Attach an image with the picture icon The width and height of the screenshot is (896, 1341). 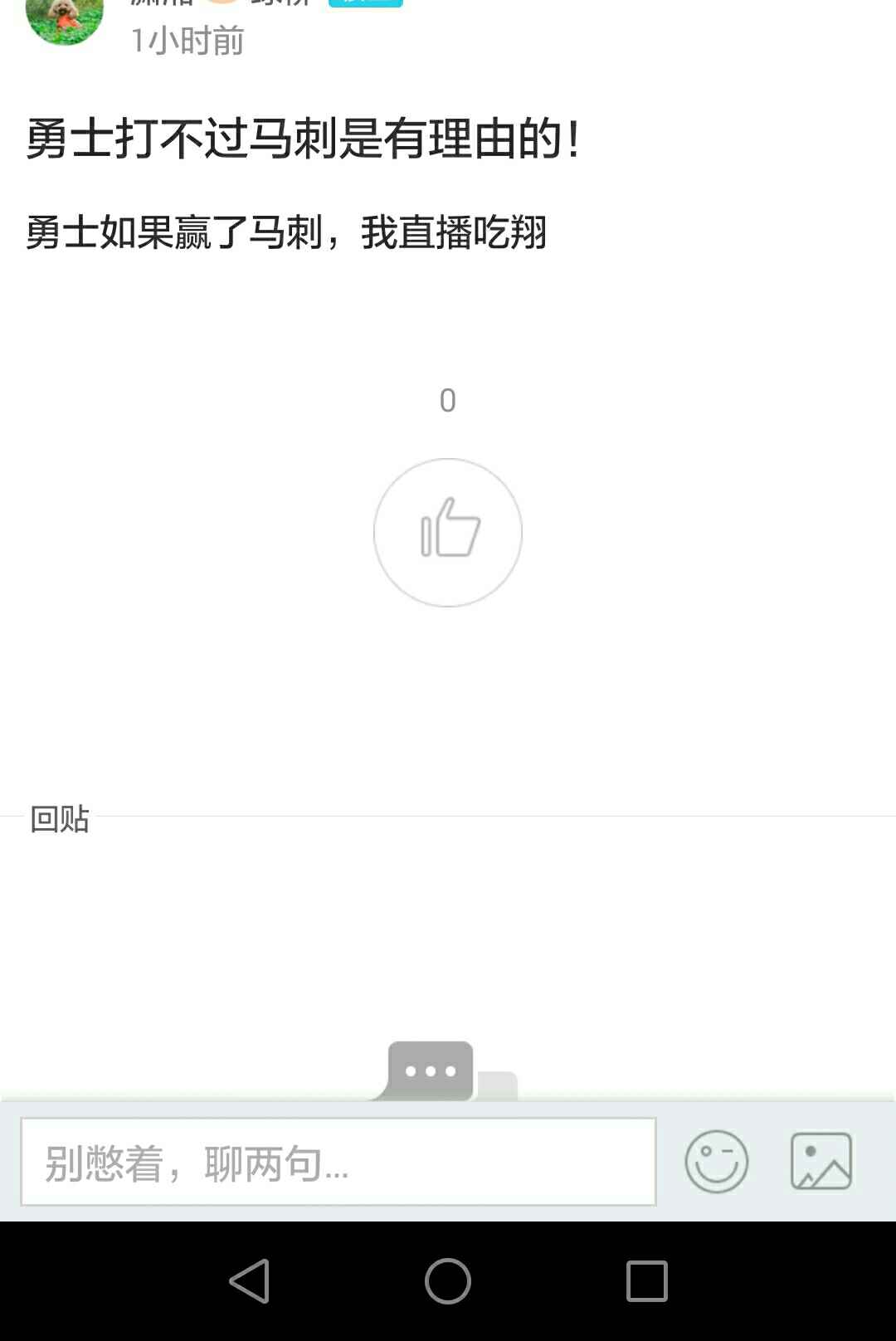click(821, 1162)
